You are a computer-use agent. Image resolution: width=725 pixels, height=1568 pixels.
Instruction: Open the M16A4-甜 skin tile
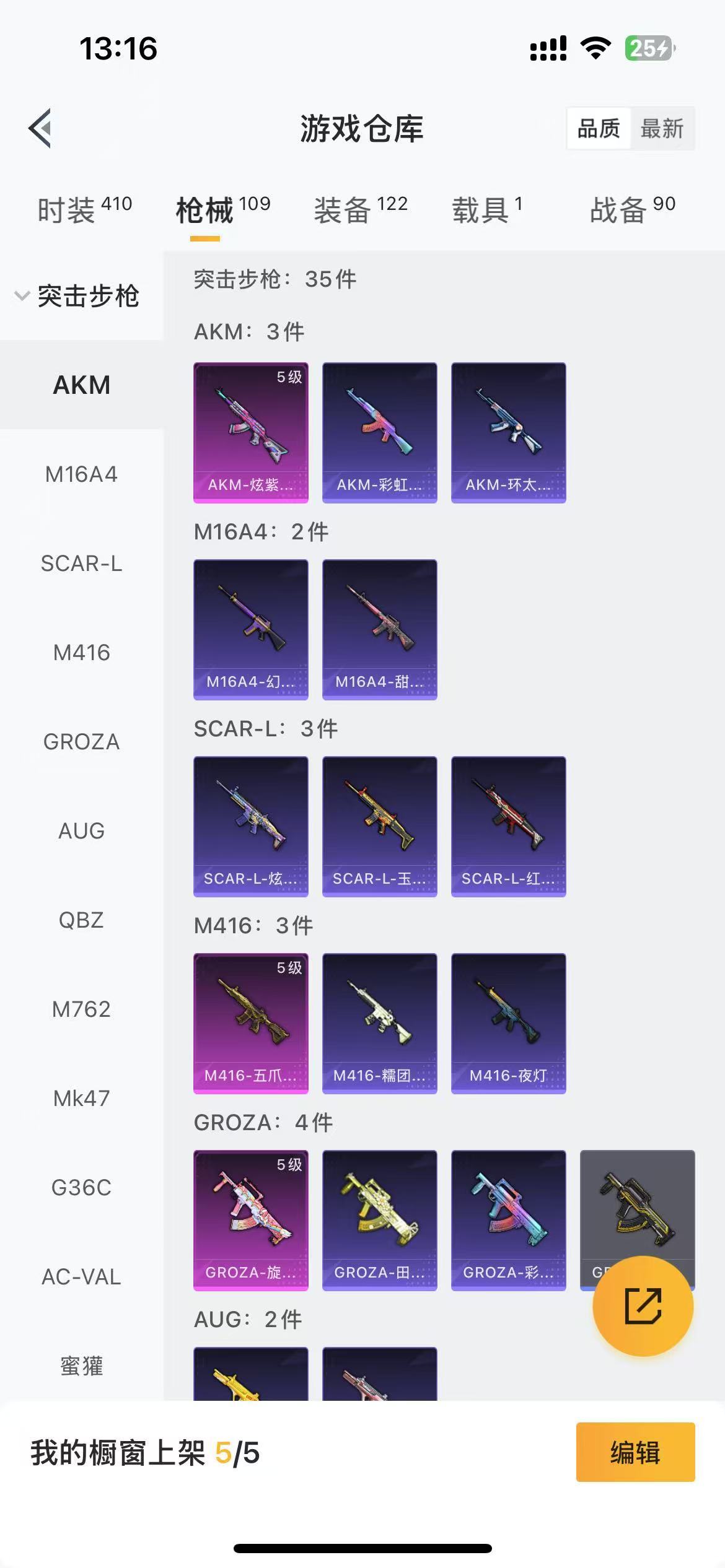(x=379, y=629)
